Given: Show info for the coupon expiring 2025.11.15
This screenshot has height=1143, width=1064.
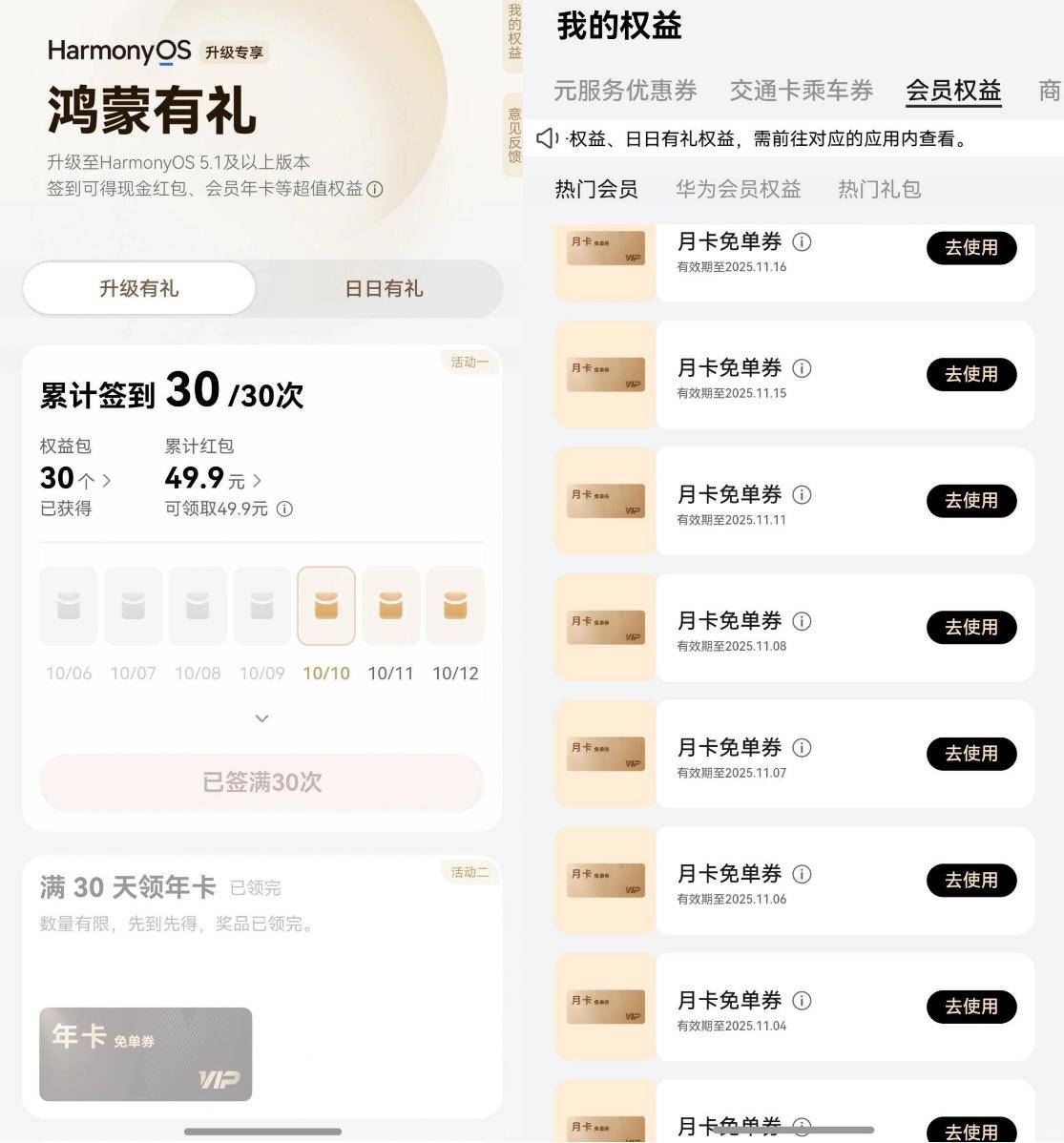Looking at the screenshot, I should coord(803,368).
